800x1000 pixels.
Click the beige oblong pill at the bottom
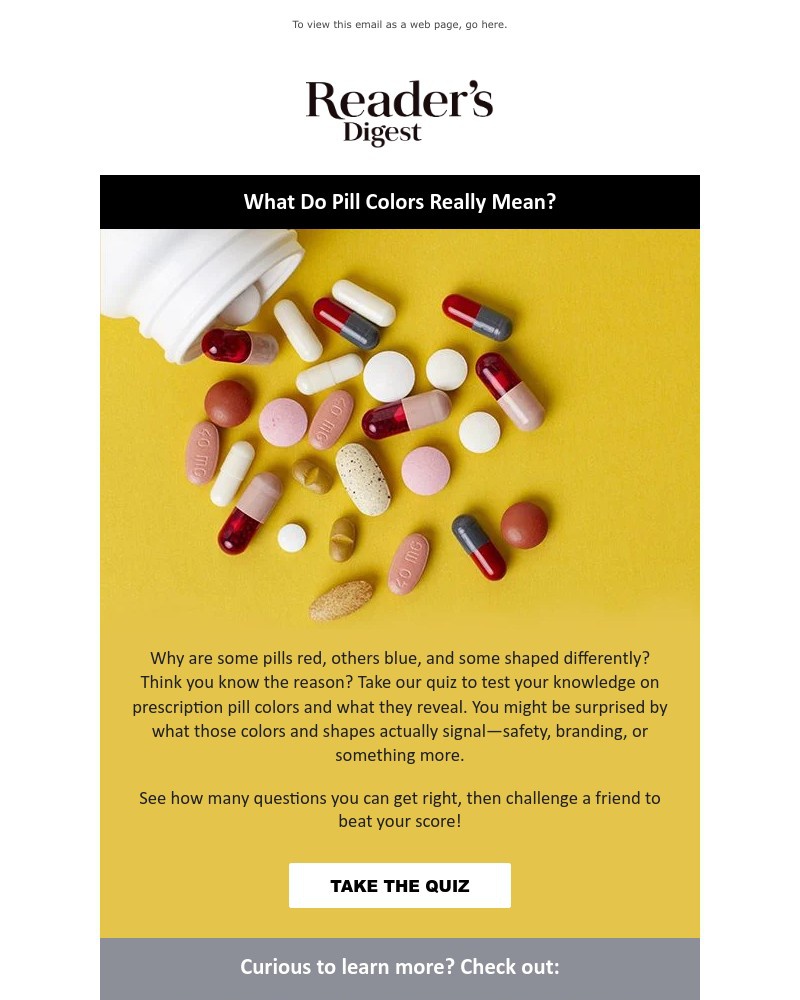tap(340, 600)
